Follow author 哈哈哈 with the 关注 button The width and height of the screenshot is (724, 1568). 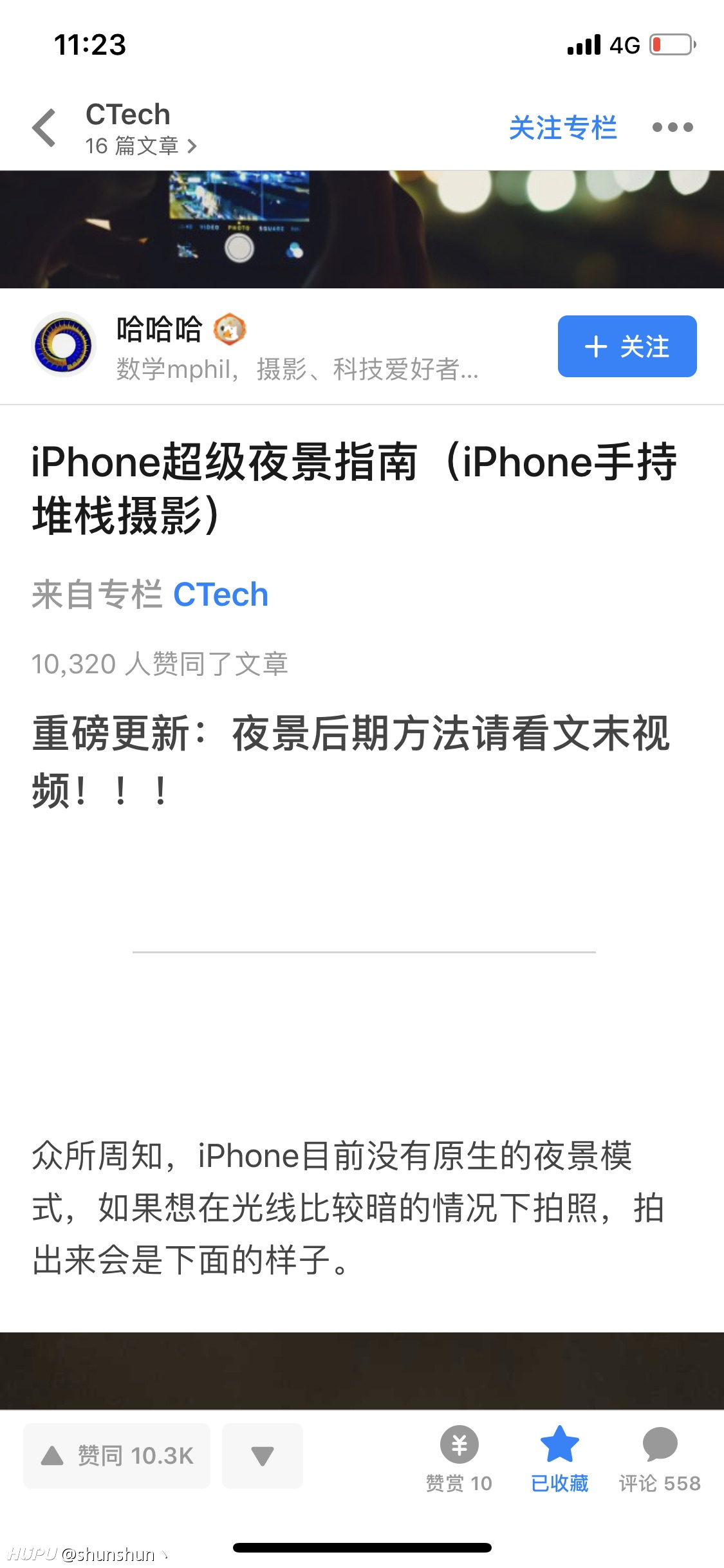tap(627, 346)
